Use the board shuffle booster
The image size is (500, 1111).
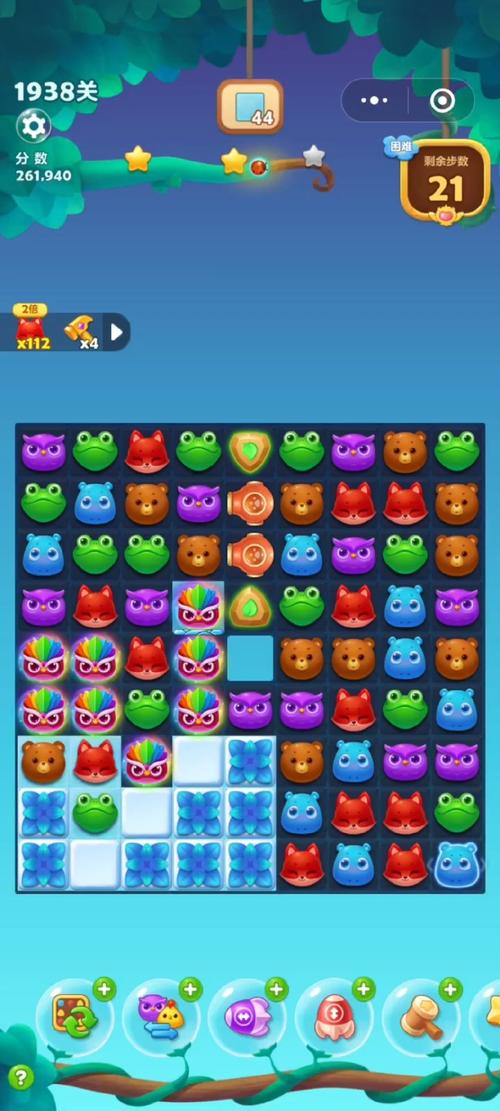coord(73,1017)
